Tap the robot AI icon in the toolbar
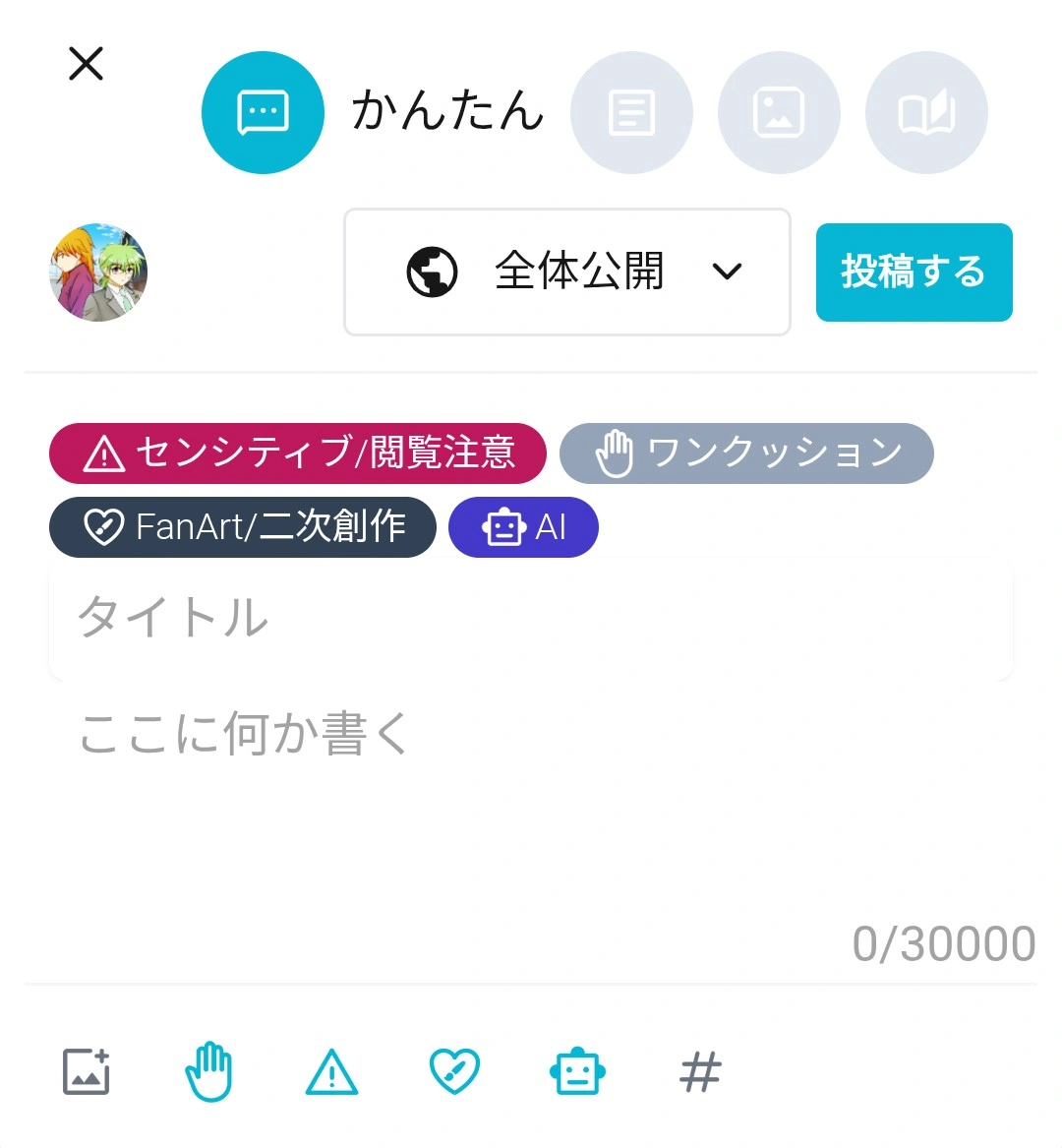1062x1148 pixels. pyautogui.click(x=577, y=1071)
